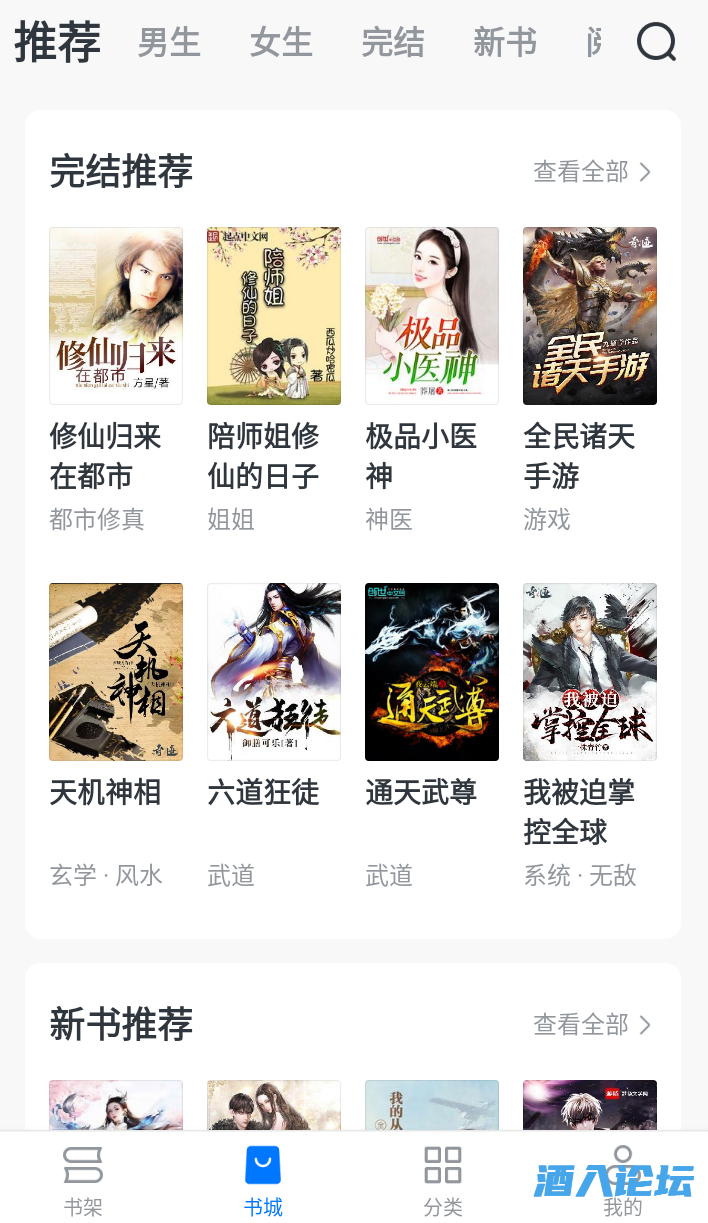Open the book 通天武尊
This screenshot has height=1223, width=708.
(432, 672)
